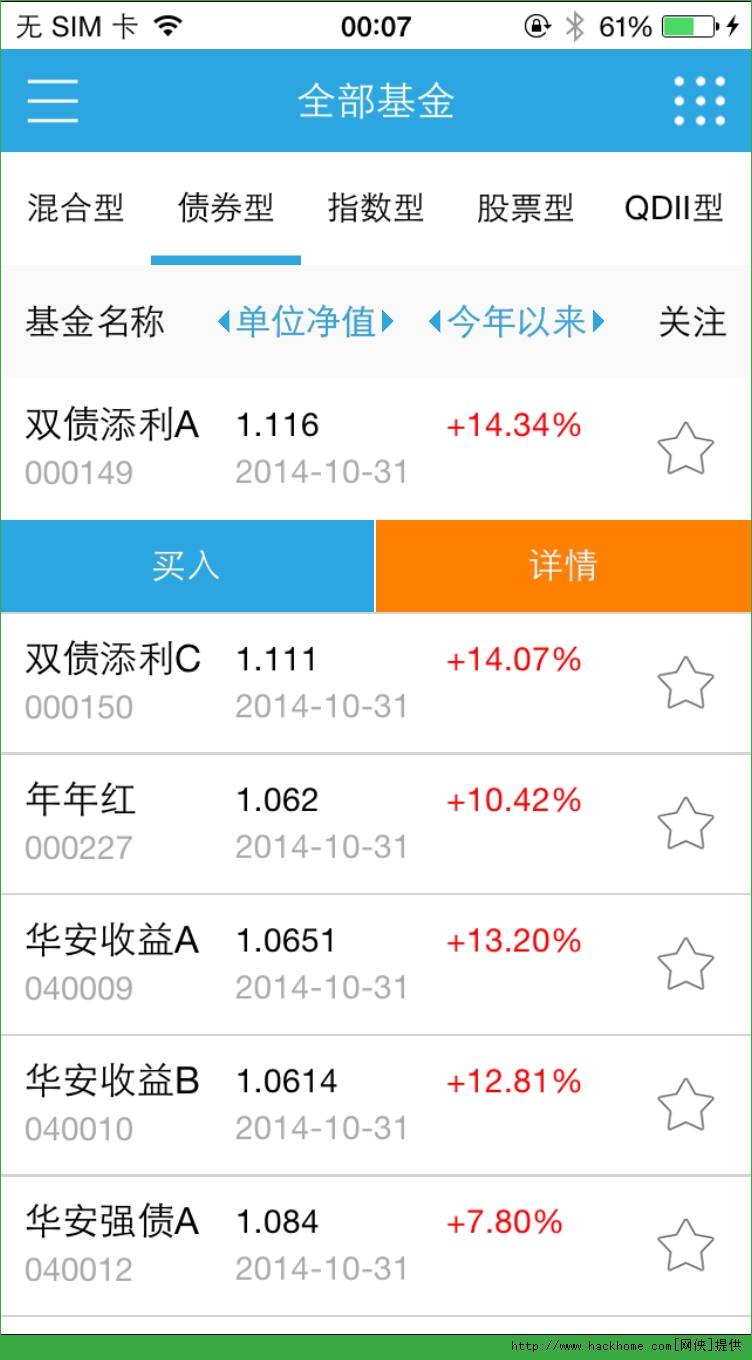Favorite 华安强债A with the star
752x1360 pixels.
[x=685, y=1245]
